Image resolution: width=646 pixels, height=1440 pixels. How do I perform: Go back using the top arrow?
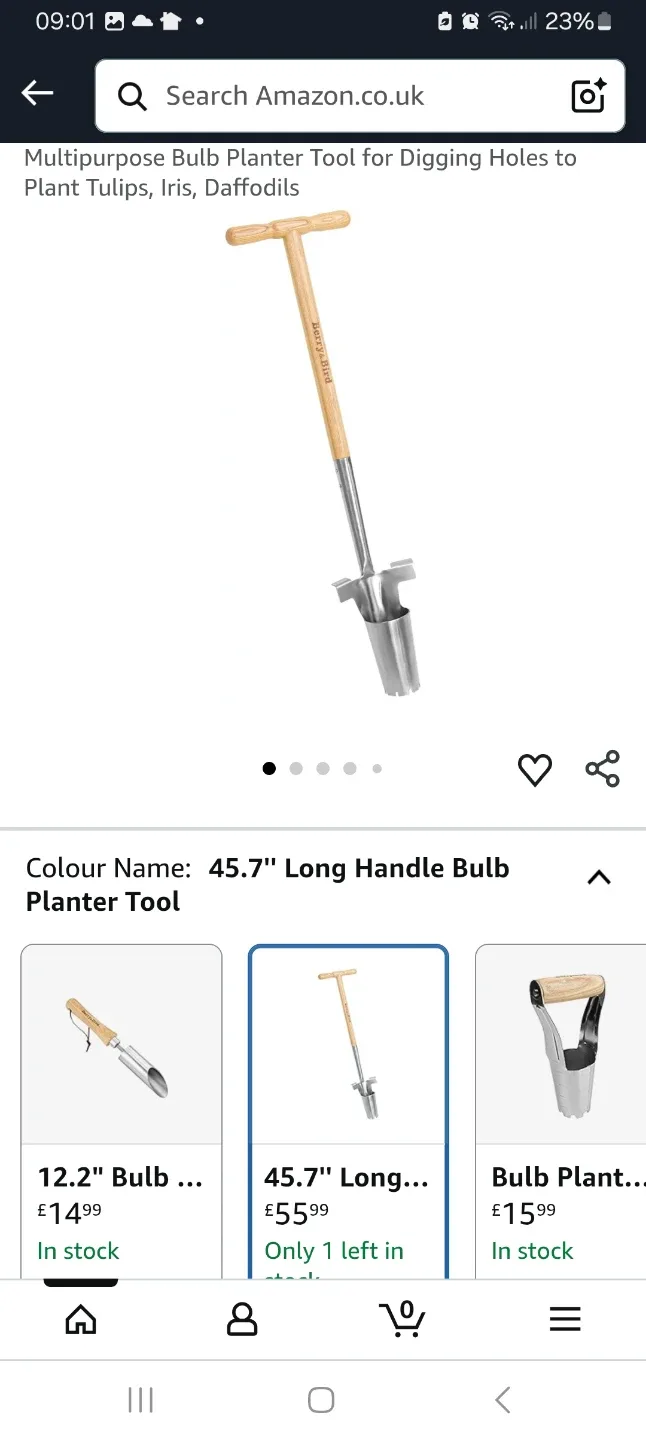(37, 94)
